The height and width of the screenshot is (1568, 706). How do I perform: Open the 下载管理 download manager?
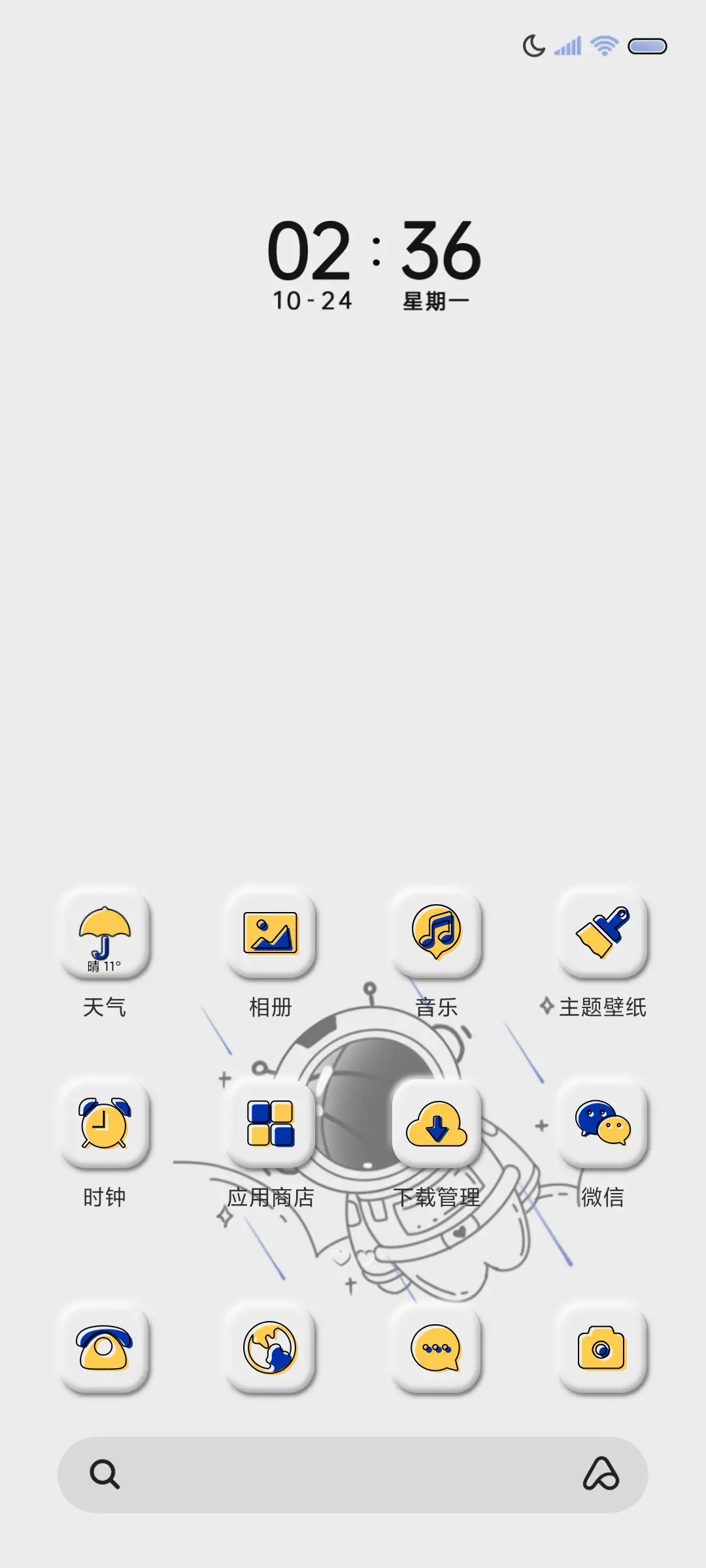pos(437,1126)
